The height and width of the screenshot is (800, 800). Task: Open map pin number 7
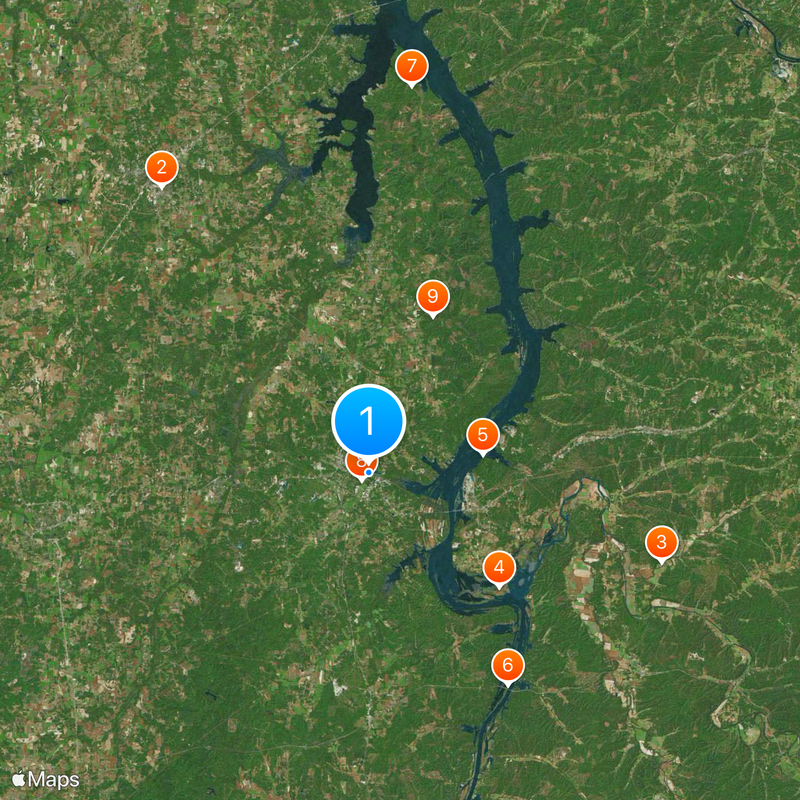coord(411,66)
